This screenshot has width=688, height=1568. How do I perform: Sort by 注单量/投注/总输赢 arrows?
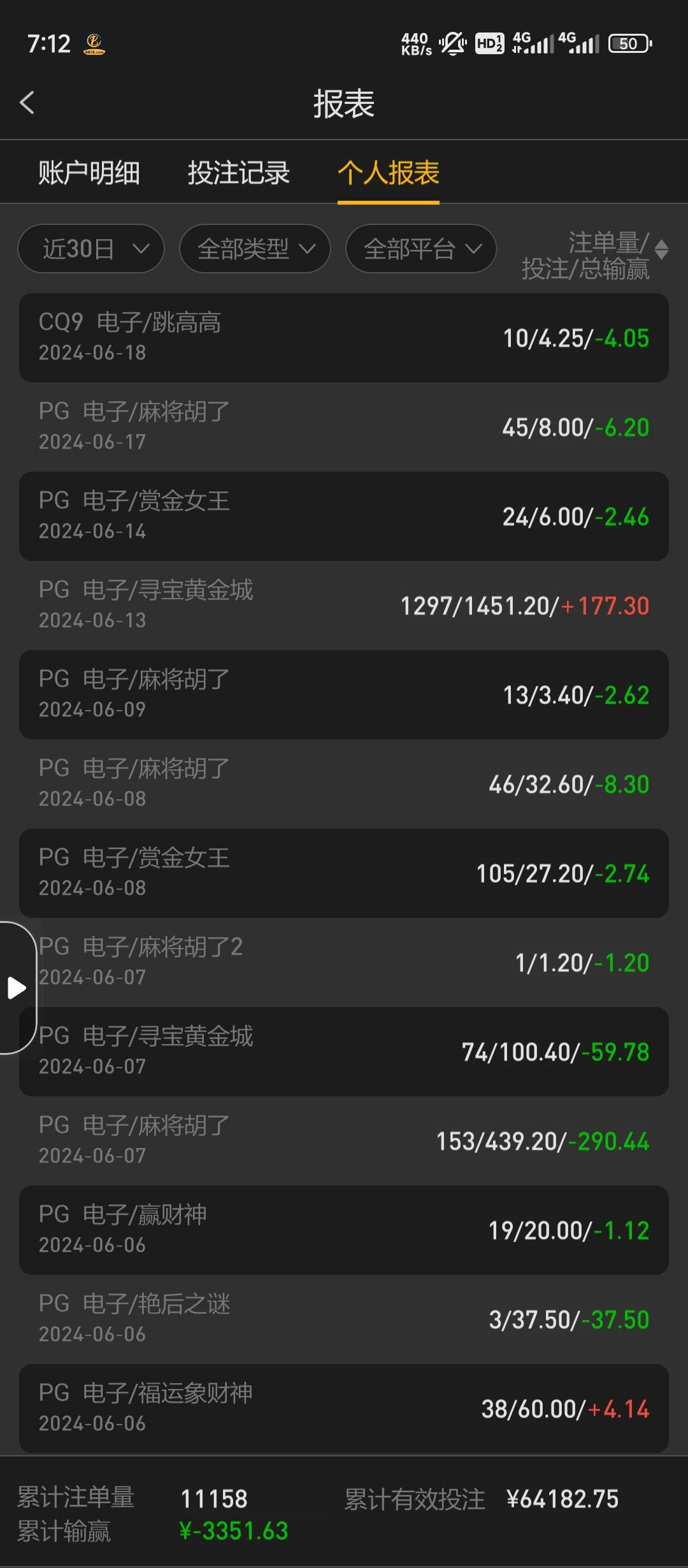661,249
